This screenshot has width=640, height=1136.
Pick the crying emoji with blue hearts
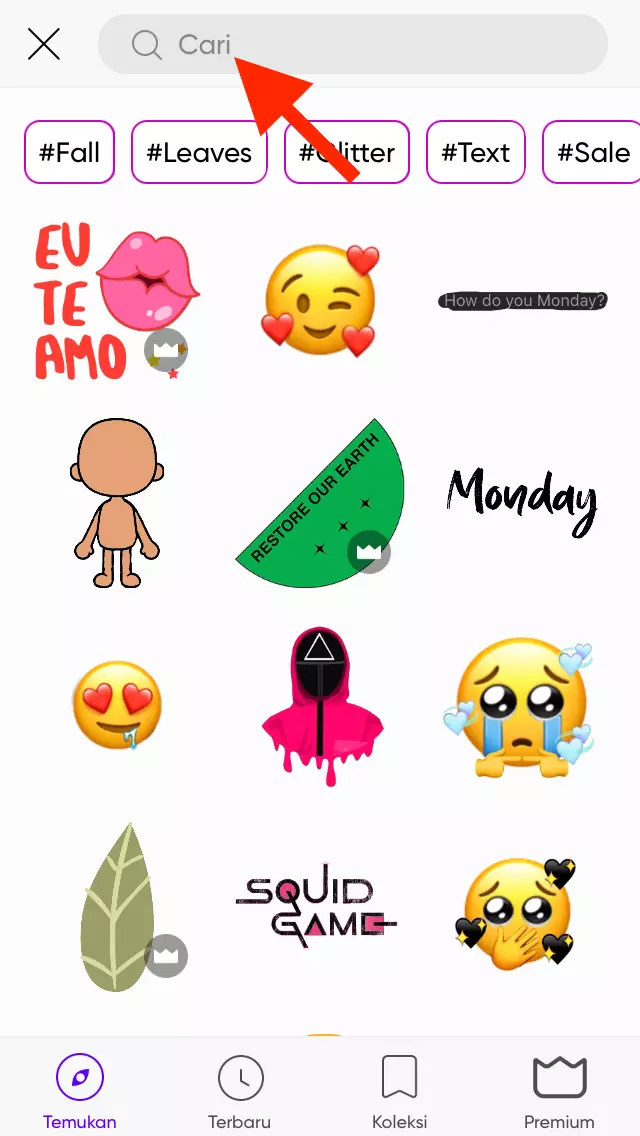point(521,708)
